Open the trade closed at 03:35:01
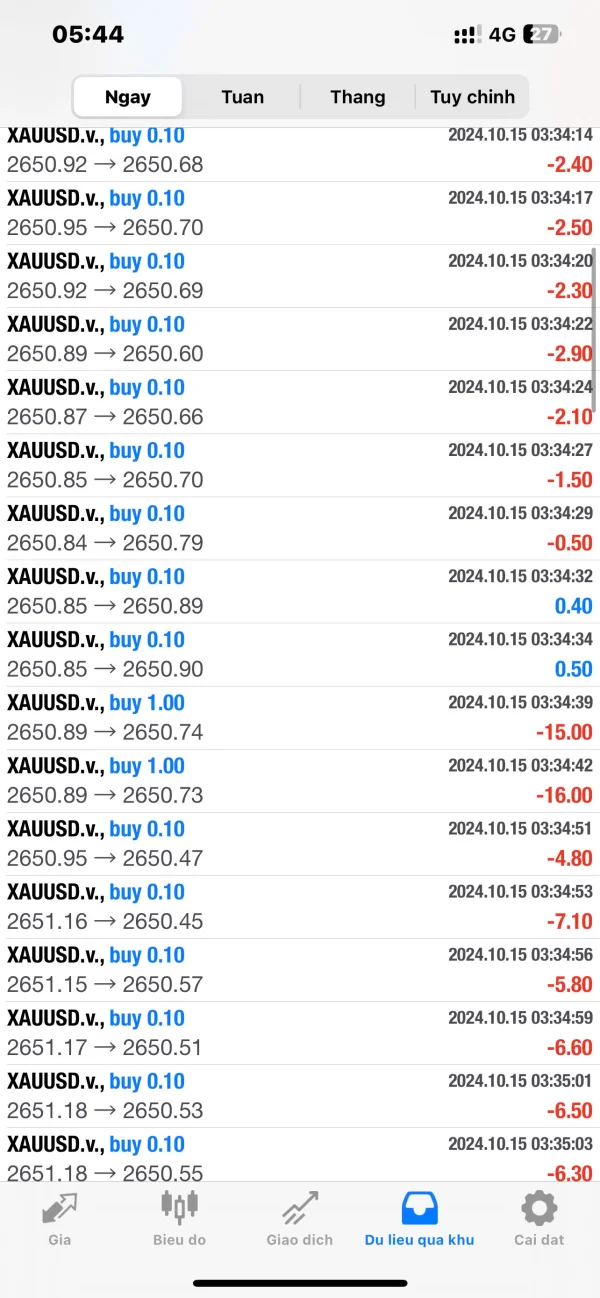This screenshot has width=600, height=1298. click(300, 1095)
